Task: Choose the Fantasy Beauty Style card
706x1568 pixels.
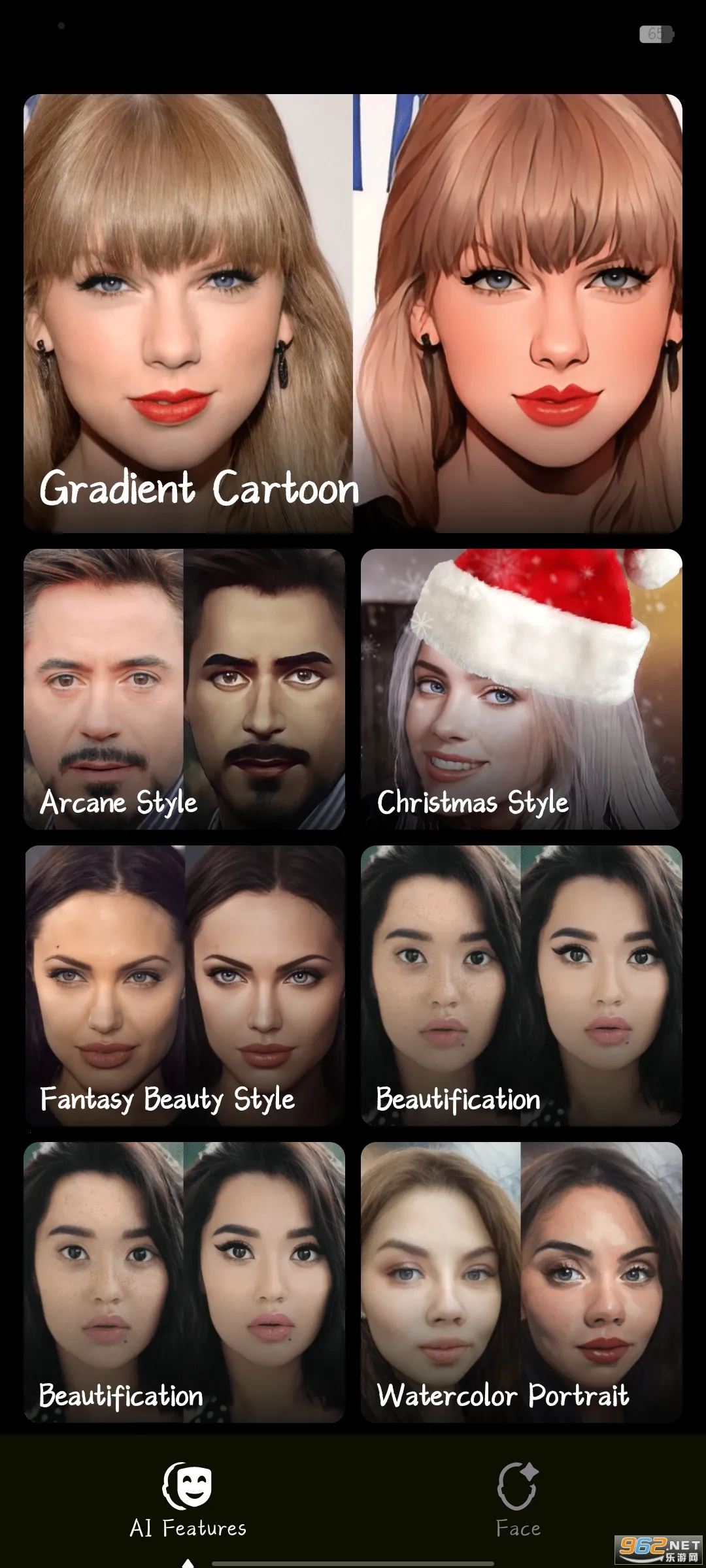Action: pyautogui.click(x=185, y=980)
